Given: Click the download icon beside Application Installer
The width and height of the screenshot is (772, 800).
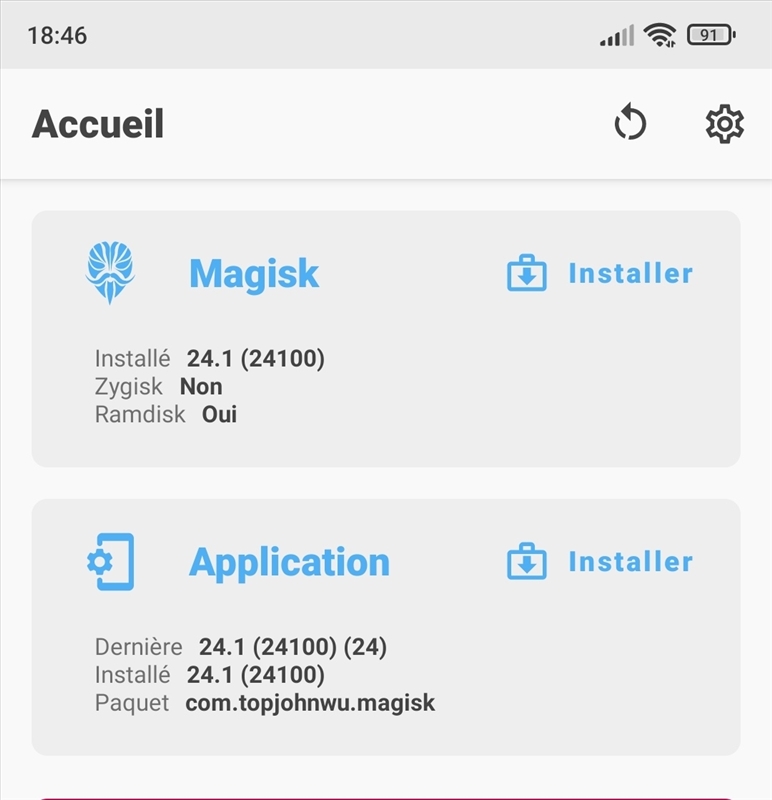Looking at the screenshot, I should [529, 562].
